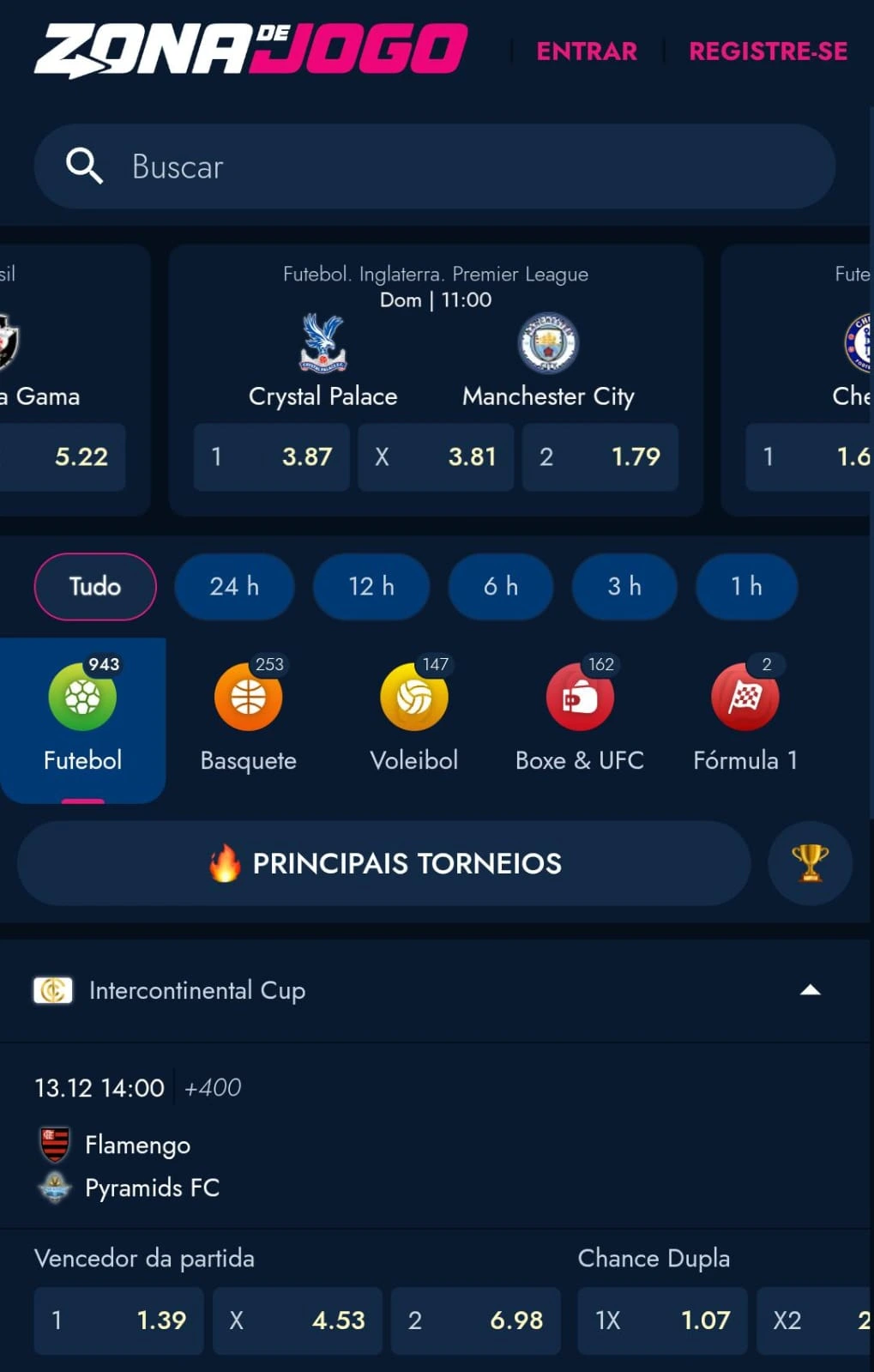
Task: Click the trophy icon beside Principais Torneios
Action: (x=809, y=864)
